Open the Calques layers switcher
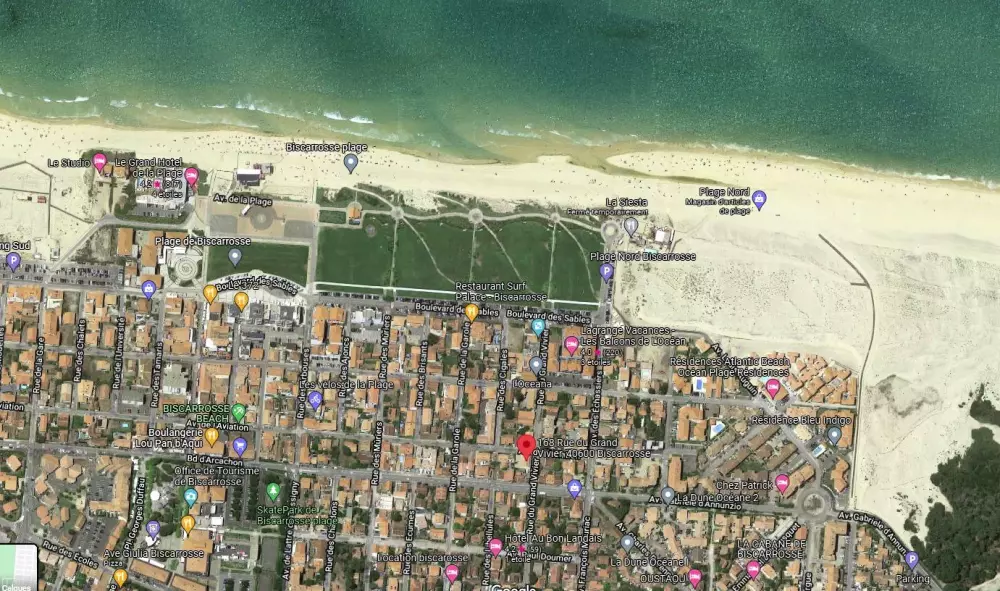The width and height of the screenshot is (1000, 591). pos(18,569)
